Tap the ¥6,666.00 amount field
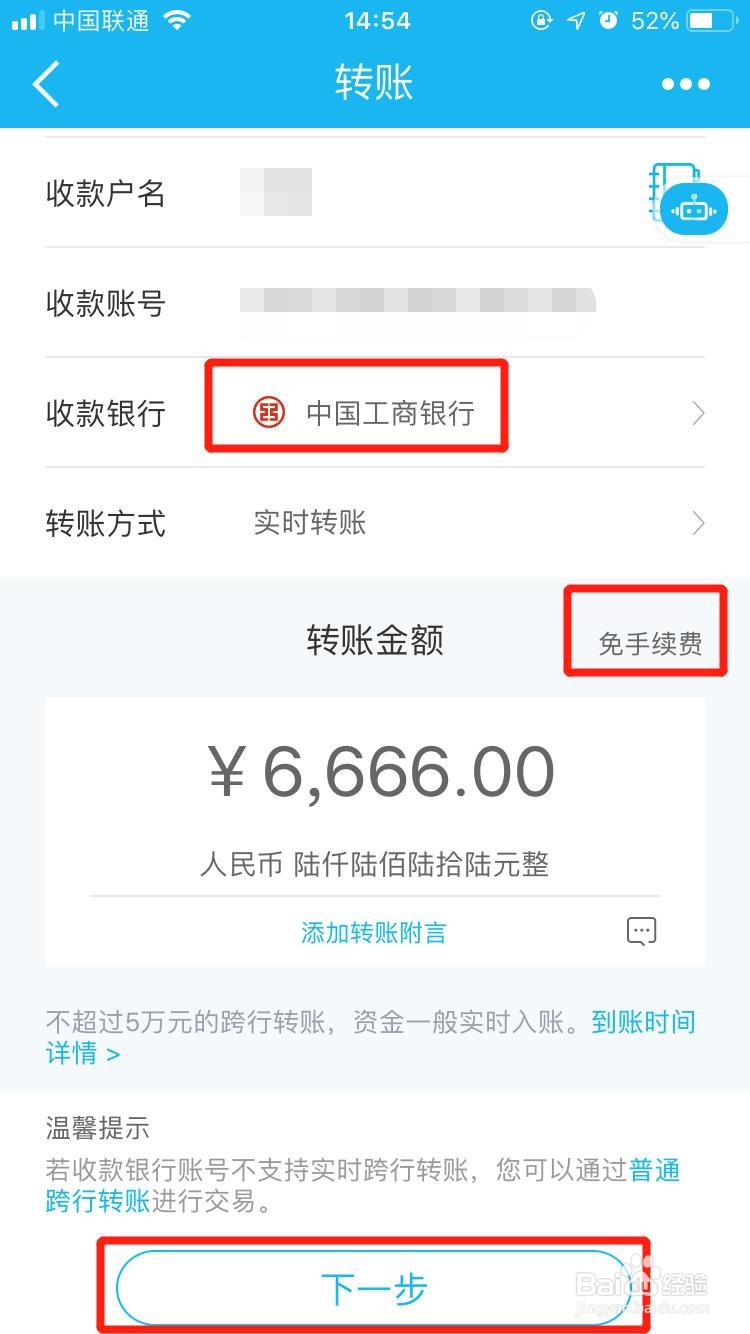 375,770
